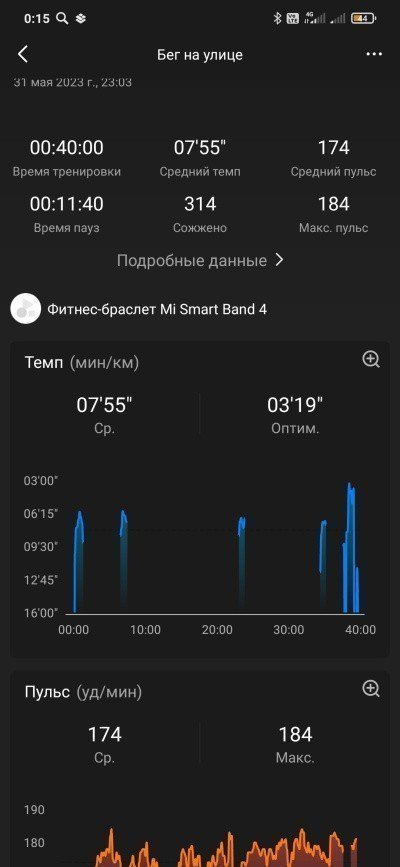400x867 pixels.
Task: Zoom into the Пульс chart
Action: coord(371,688)
